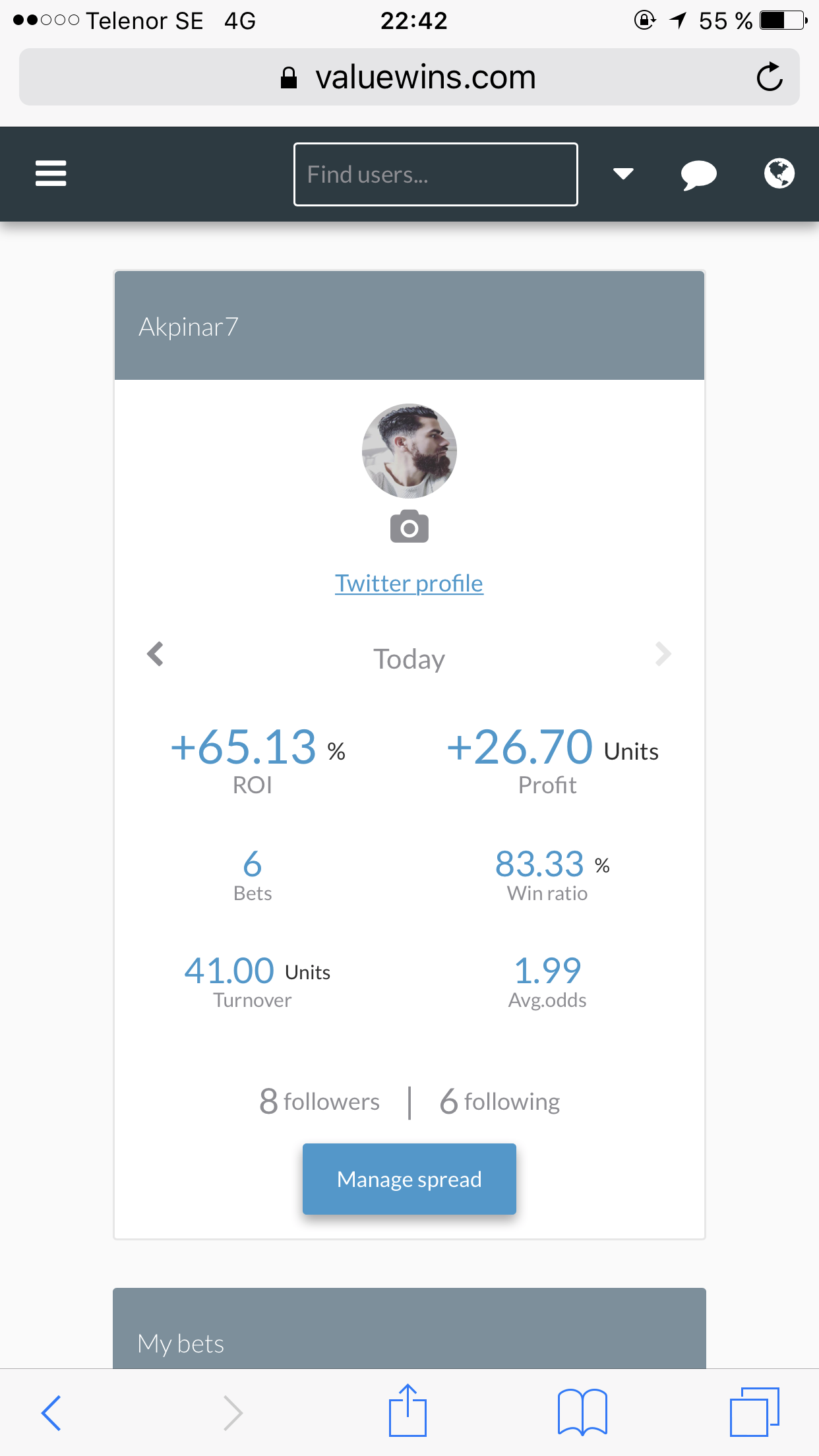
Task: View the 8 followers list
Action: pyautogui.click(x=320, y=1101)
